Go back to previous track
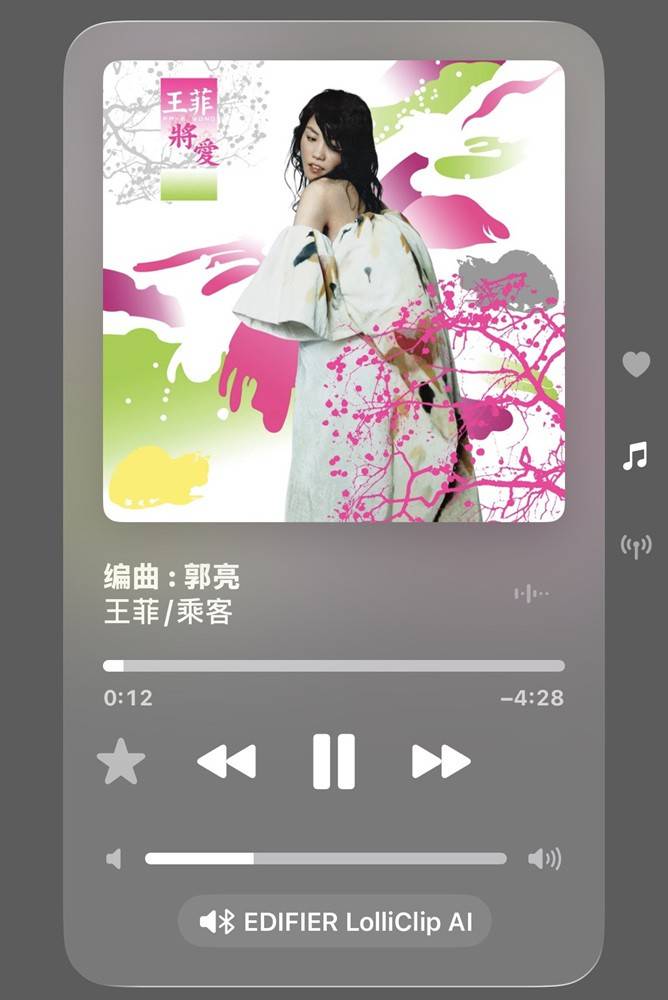668x1000 pixels. (x=227, y=762)
